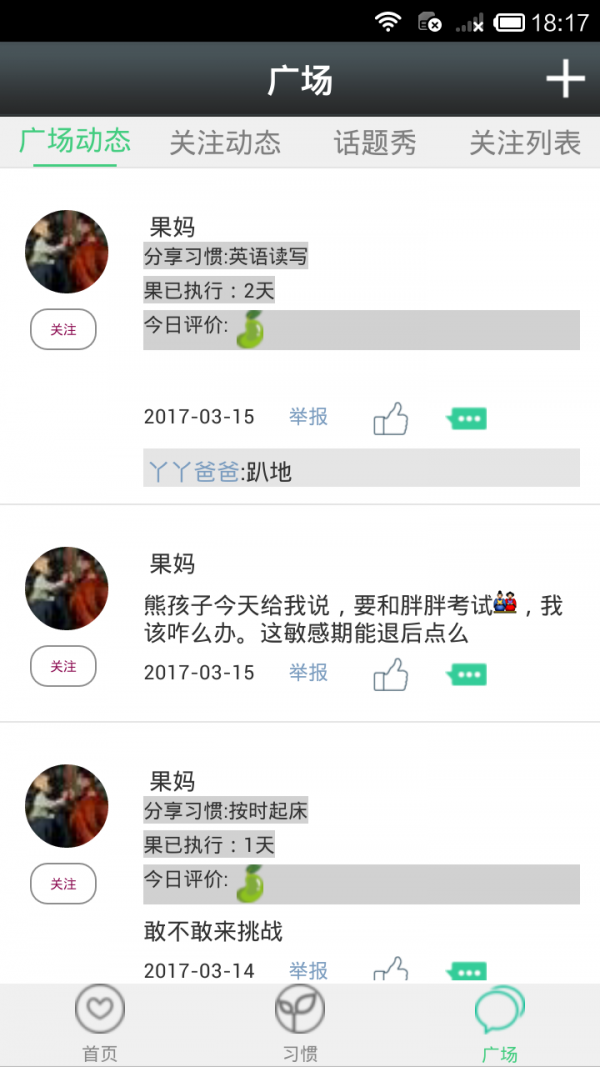The height and width of the screenshot is (1067, 600).
Task: Open comments on the 熊孩子 post
Action: tap(467, 675)
